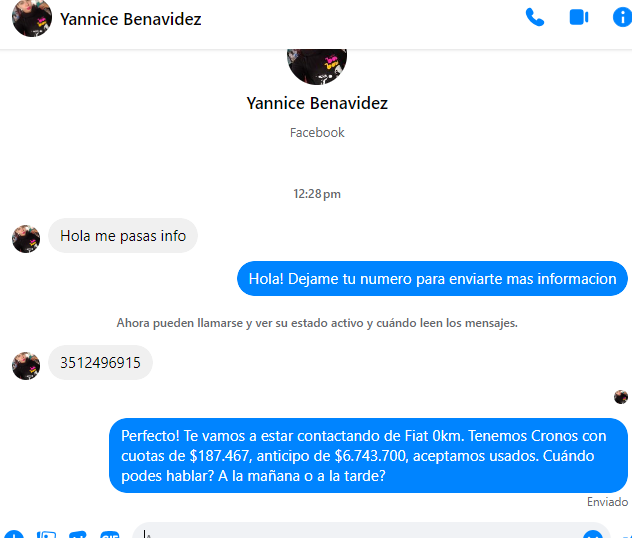Open conversation info panel

[622, 17]
